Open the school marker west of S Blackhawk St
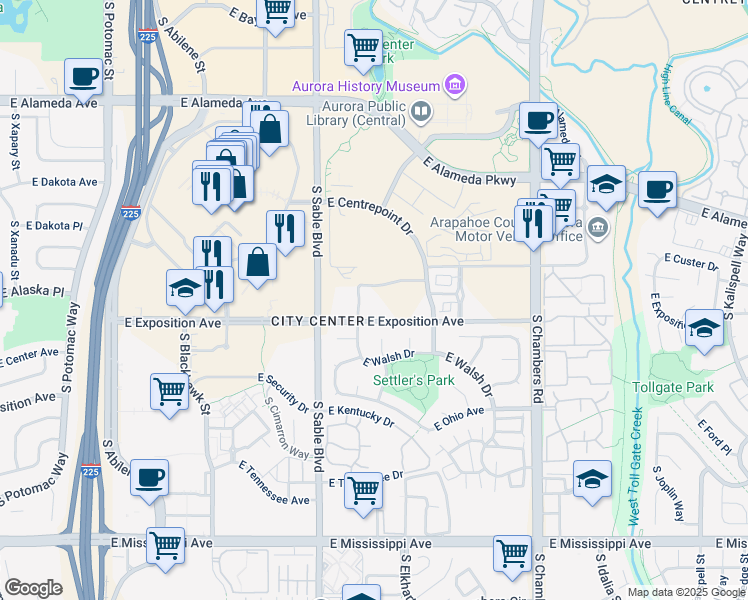The width and height of the screenshot is (748, 600). pos(186,288)
